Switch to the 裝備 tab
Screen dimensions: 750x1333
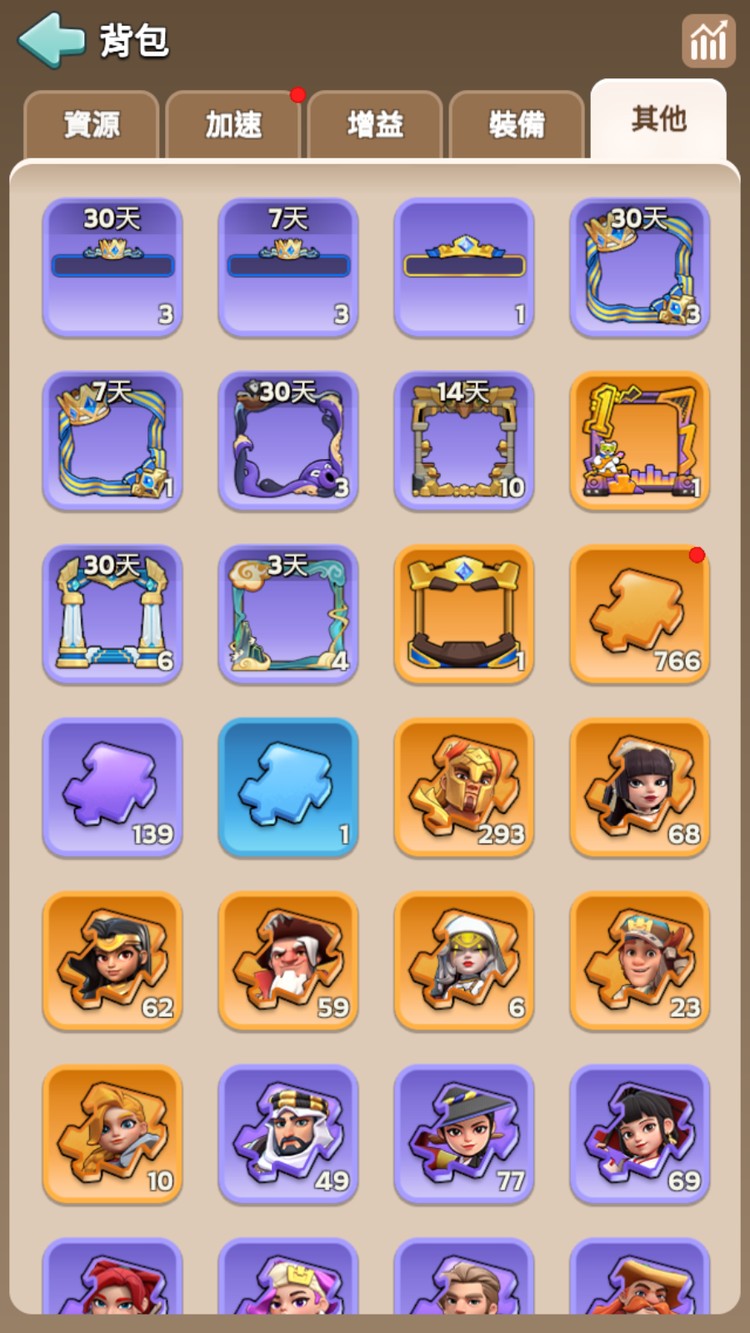[517, 125]
